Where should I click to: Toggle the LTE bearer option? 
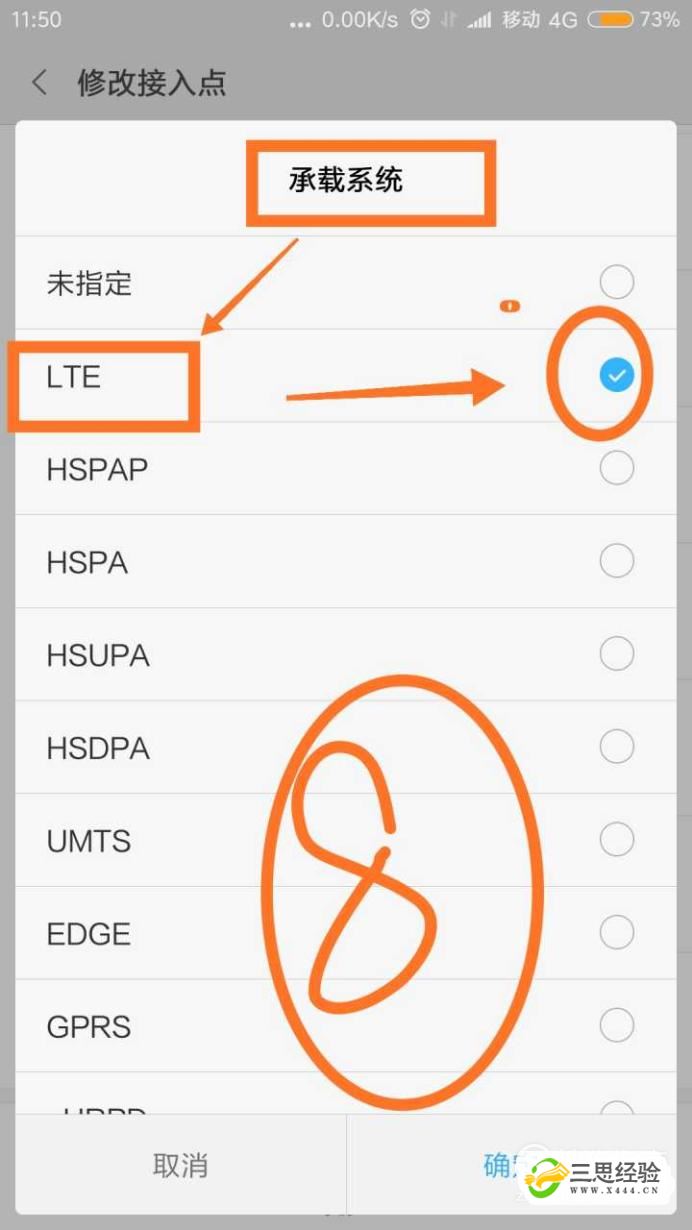click(616, 375)
